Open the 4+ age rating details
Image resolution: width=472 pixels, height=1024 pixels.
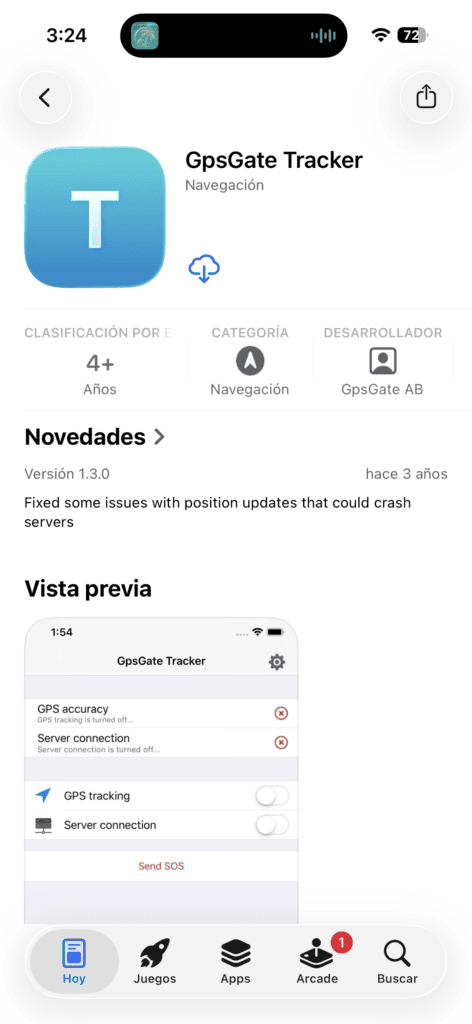coord(100,361)
